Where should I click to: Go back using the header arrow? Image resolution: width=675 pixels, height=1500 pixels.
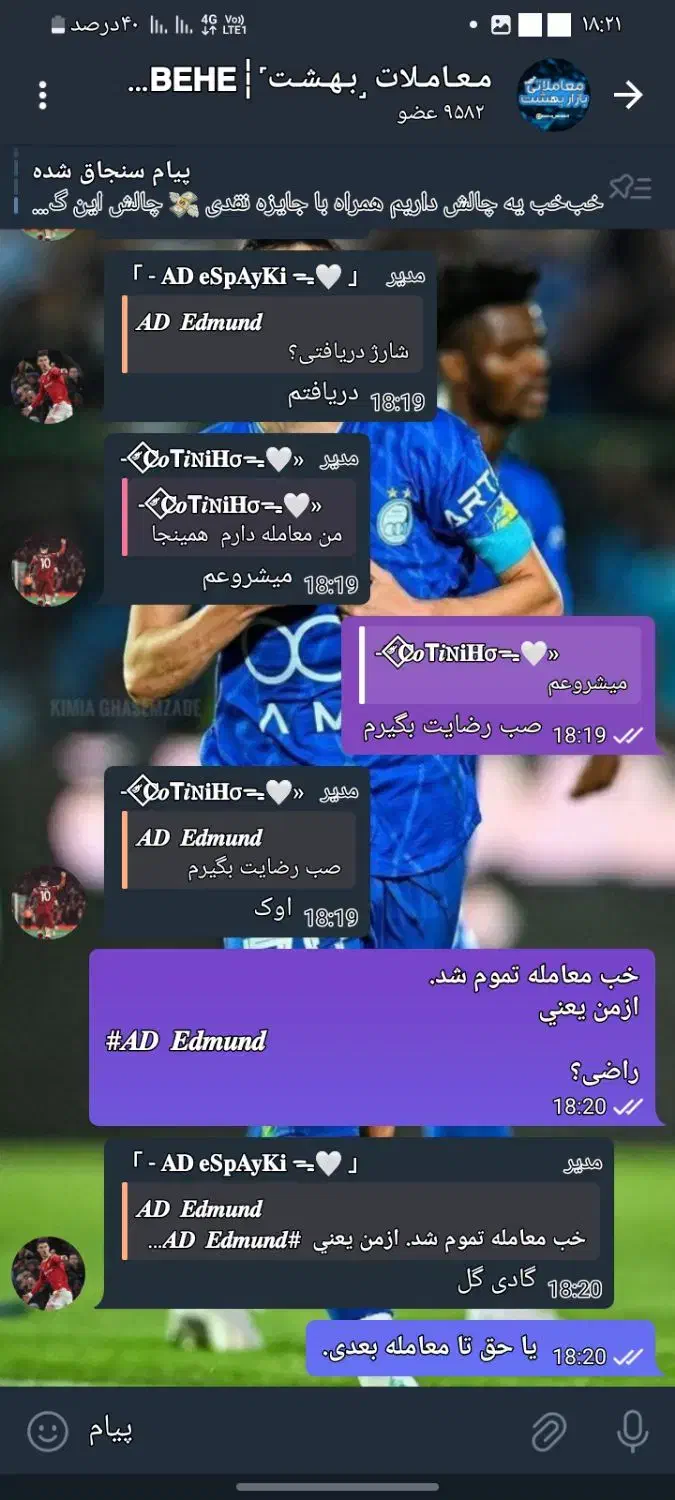(628, 95)
